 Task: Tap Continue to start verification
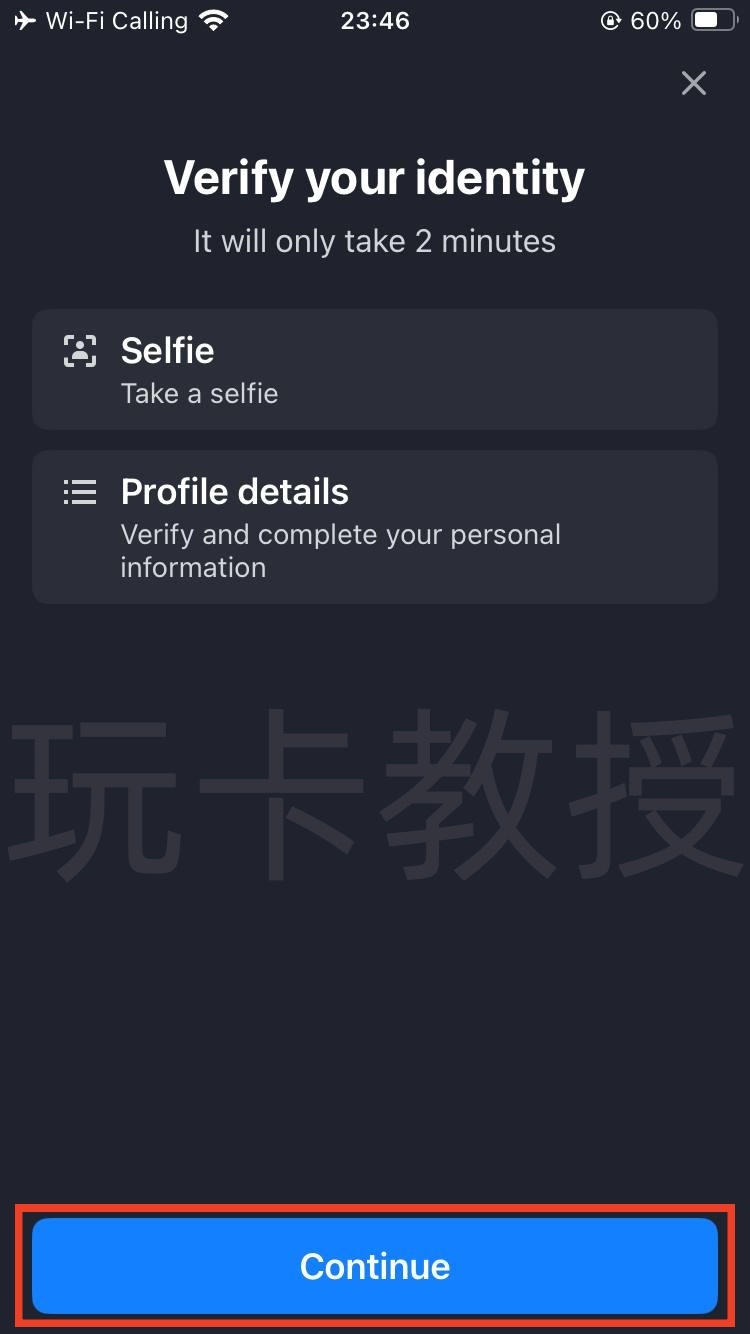tap(375, 1266)
